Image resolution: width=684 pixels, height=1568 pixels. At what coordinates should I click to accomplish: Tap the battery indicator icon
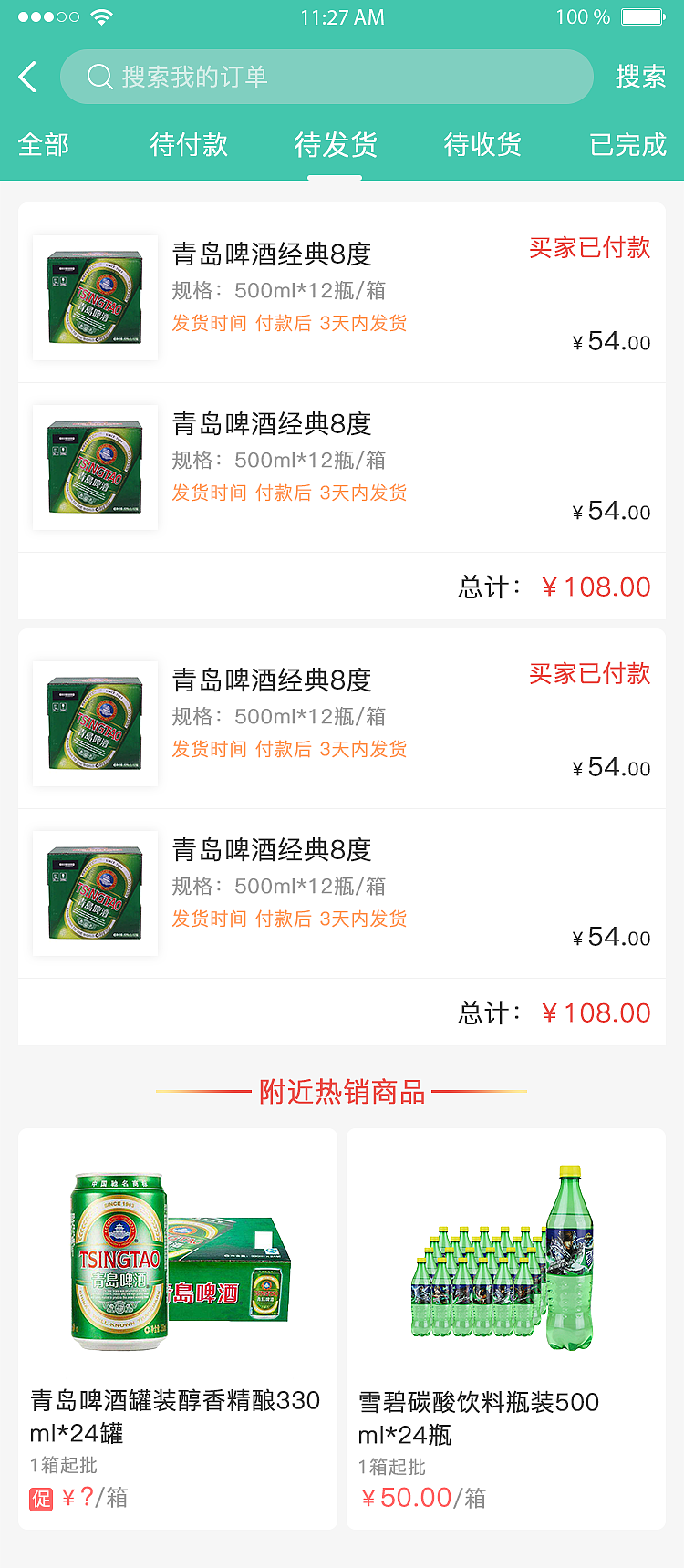[644, 16]
